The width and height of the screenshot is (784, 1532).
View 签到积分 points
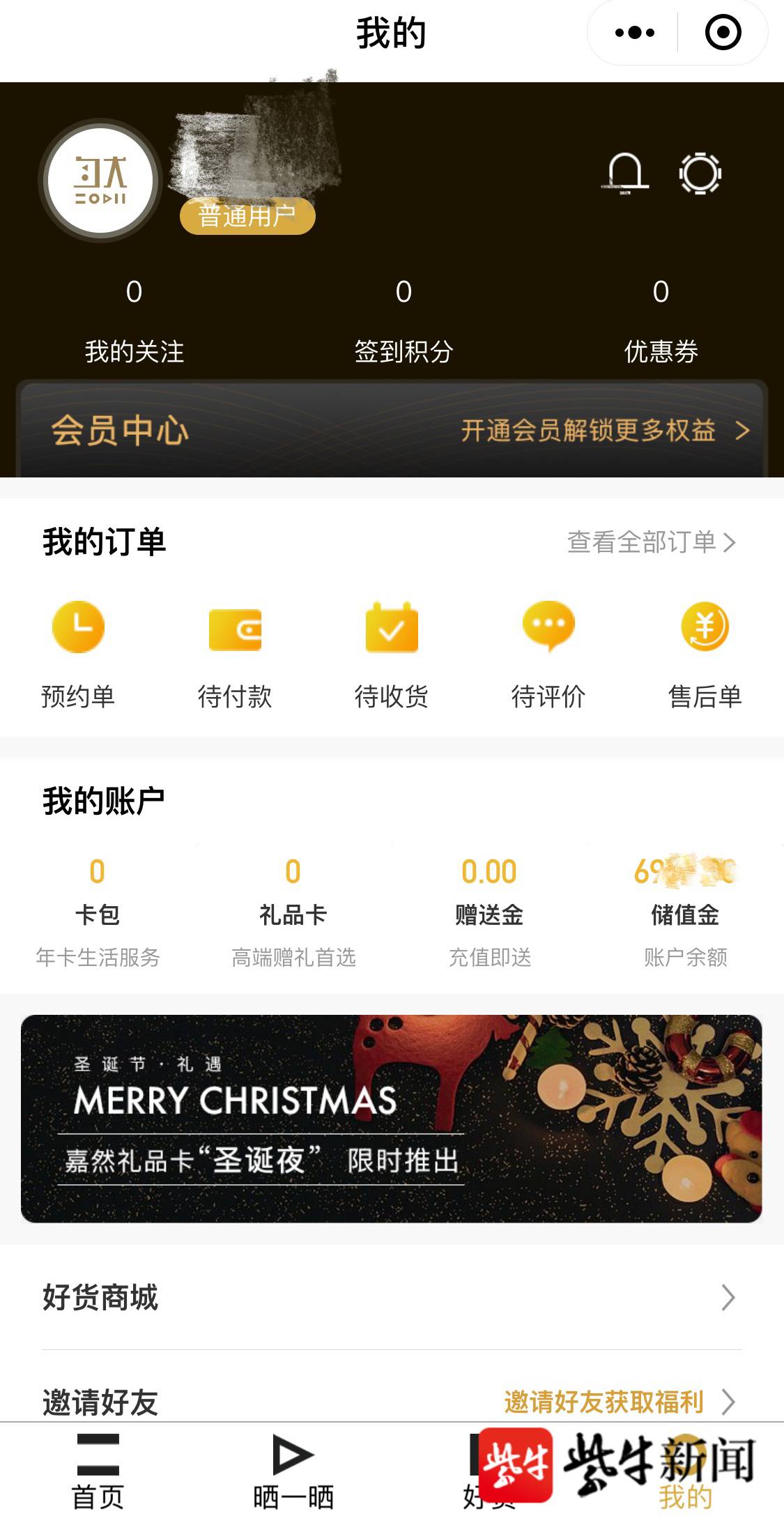click(403, 321)
